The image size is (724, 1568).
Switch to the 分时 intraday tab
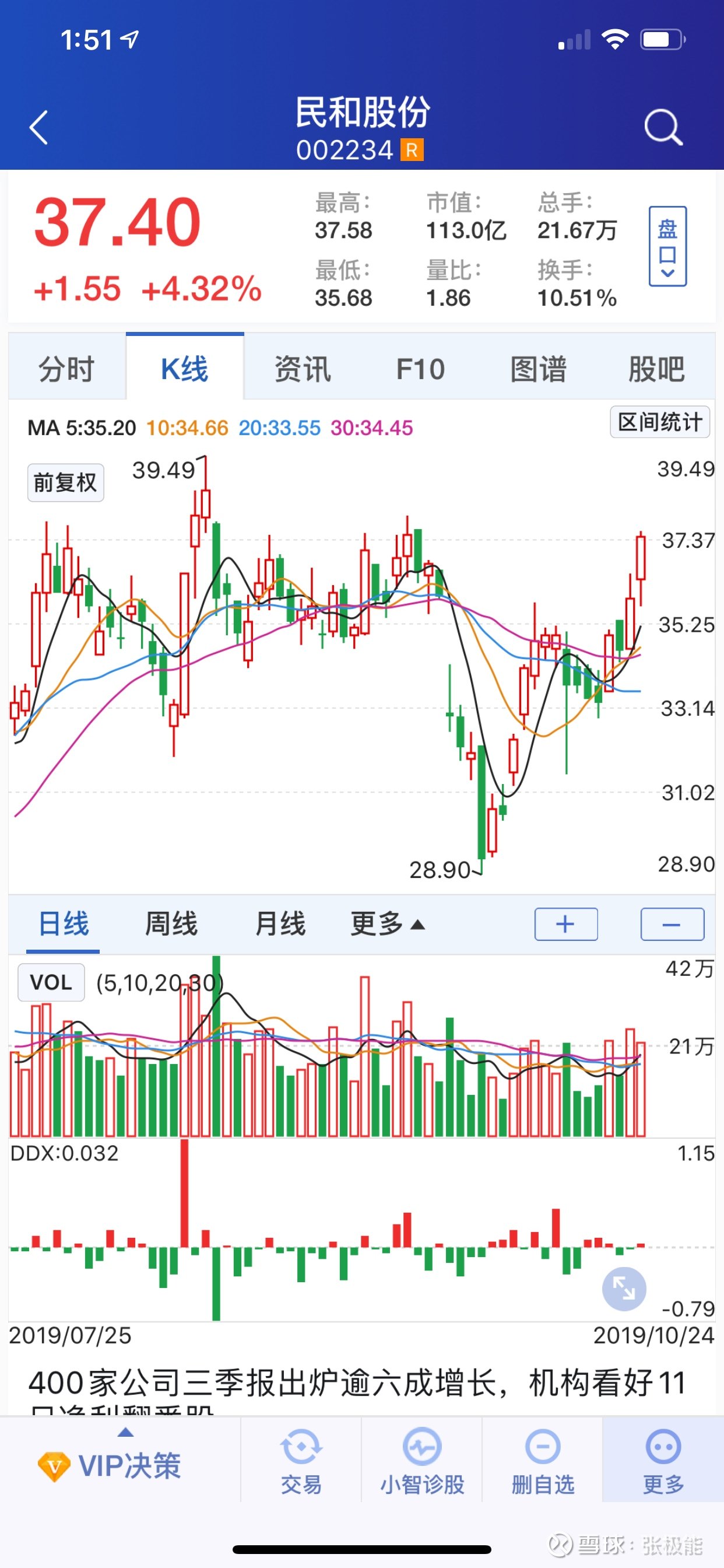coord(67,369)
